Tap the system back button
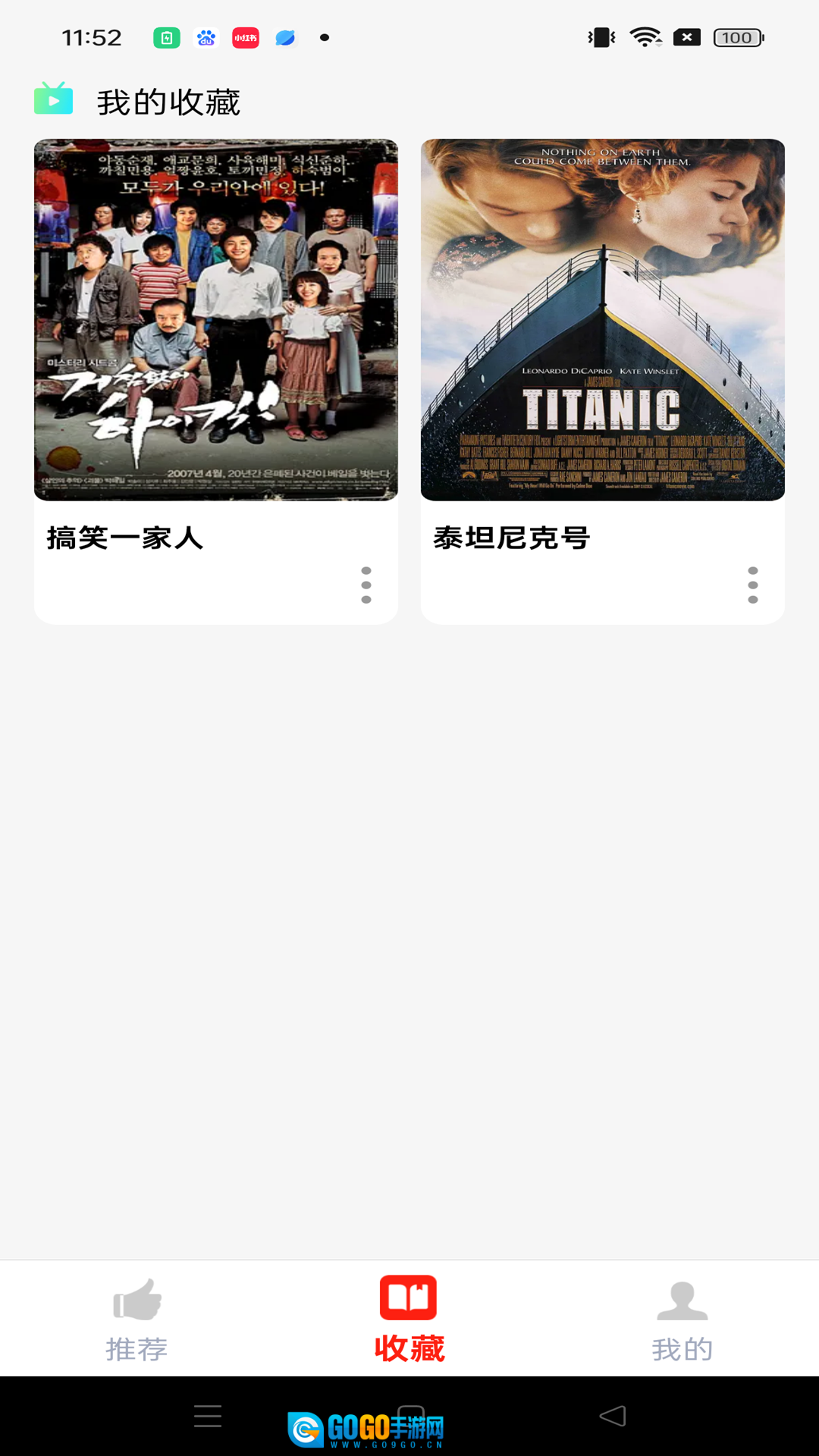Image resolution: width=819 pixels, height=1456 pixels. coord(613,1416)
